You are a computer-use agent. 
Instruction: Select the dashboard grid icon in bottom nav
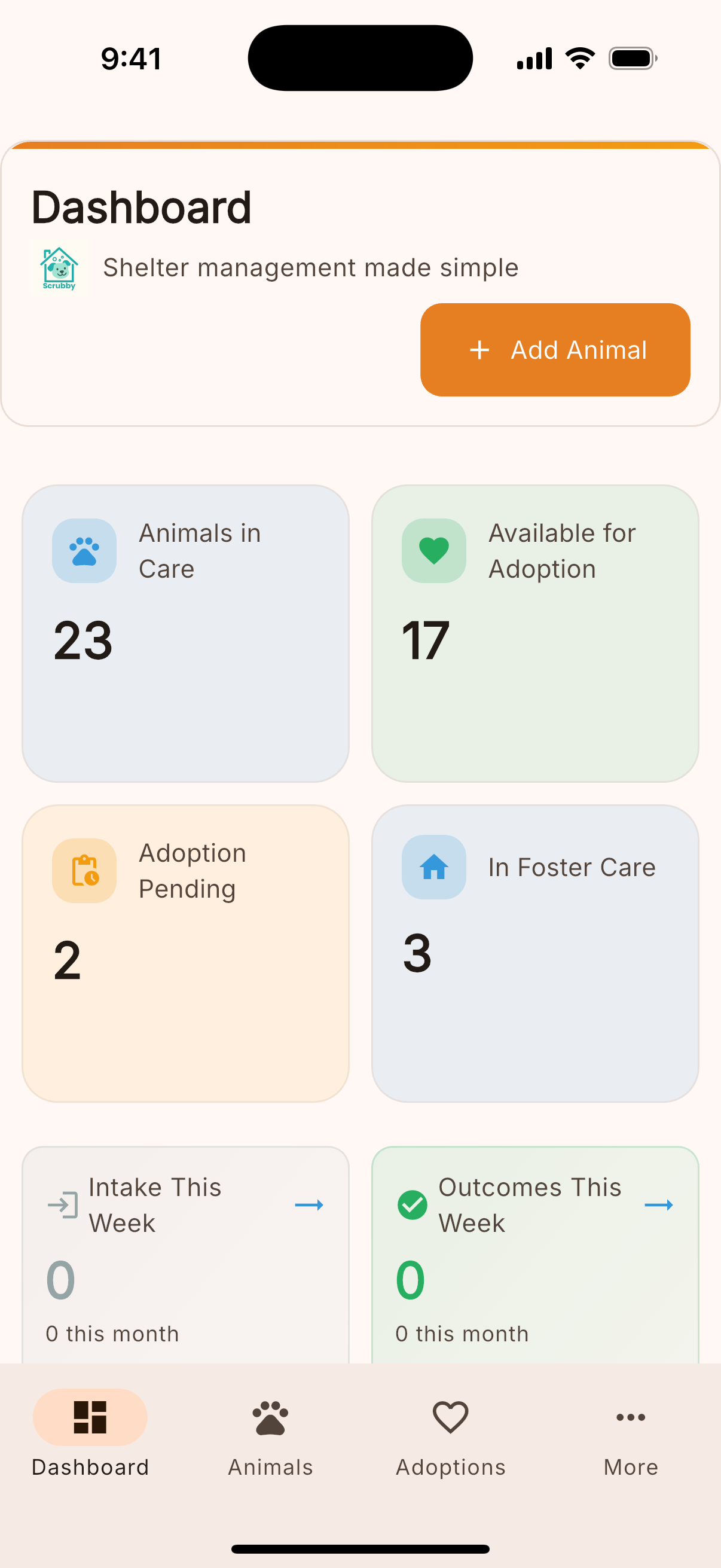(90, 1417)
